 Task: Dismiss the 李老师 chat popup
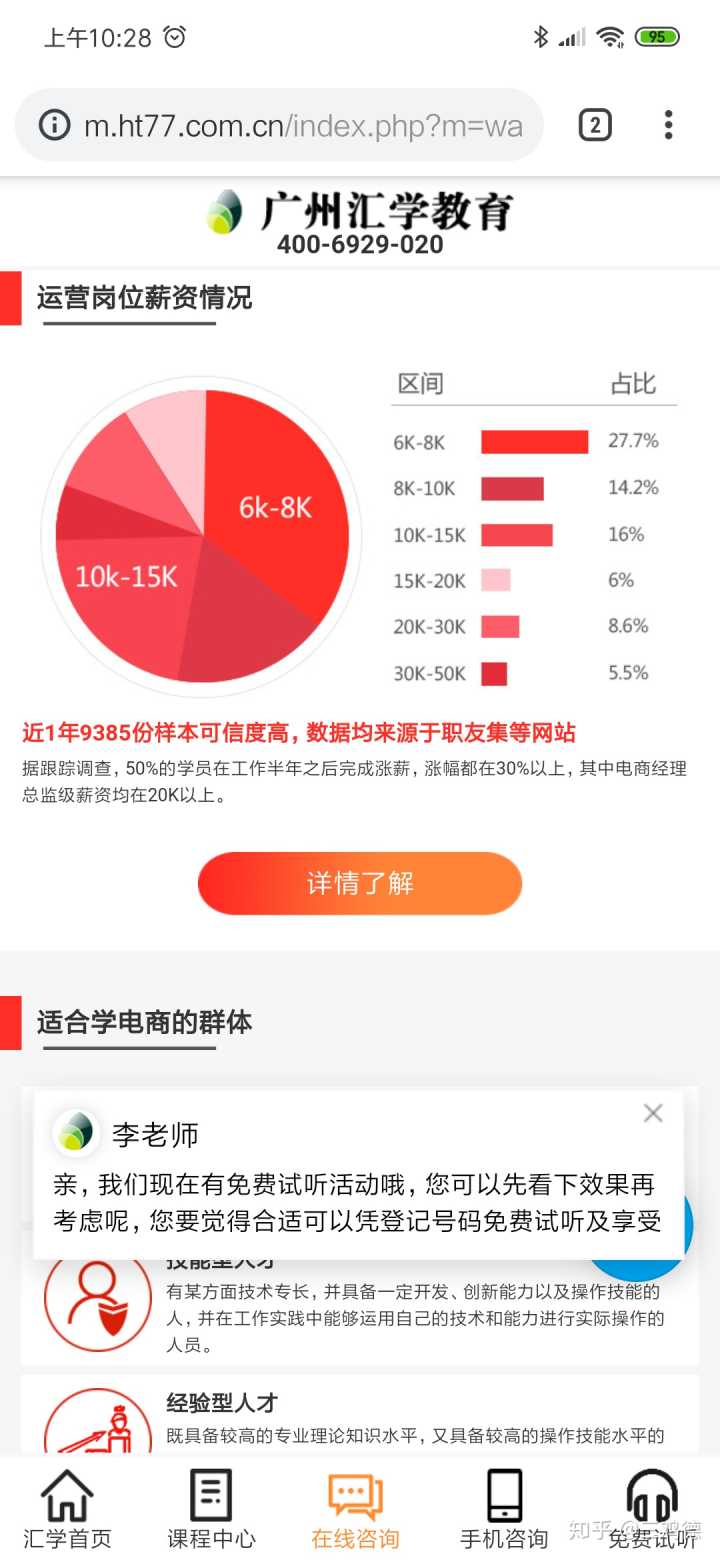click(653, 1113)
